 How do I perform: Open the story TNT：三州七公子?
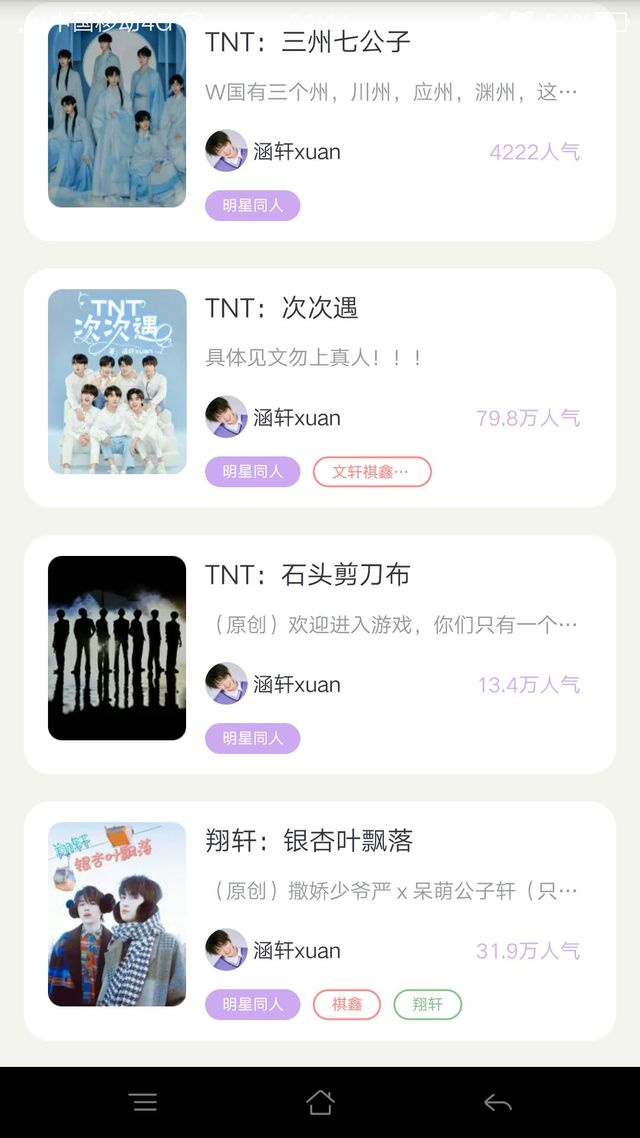[308, 42]
